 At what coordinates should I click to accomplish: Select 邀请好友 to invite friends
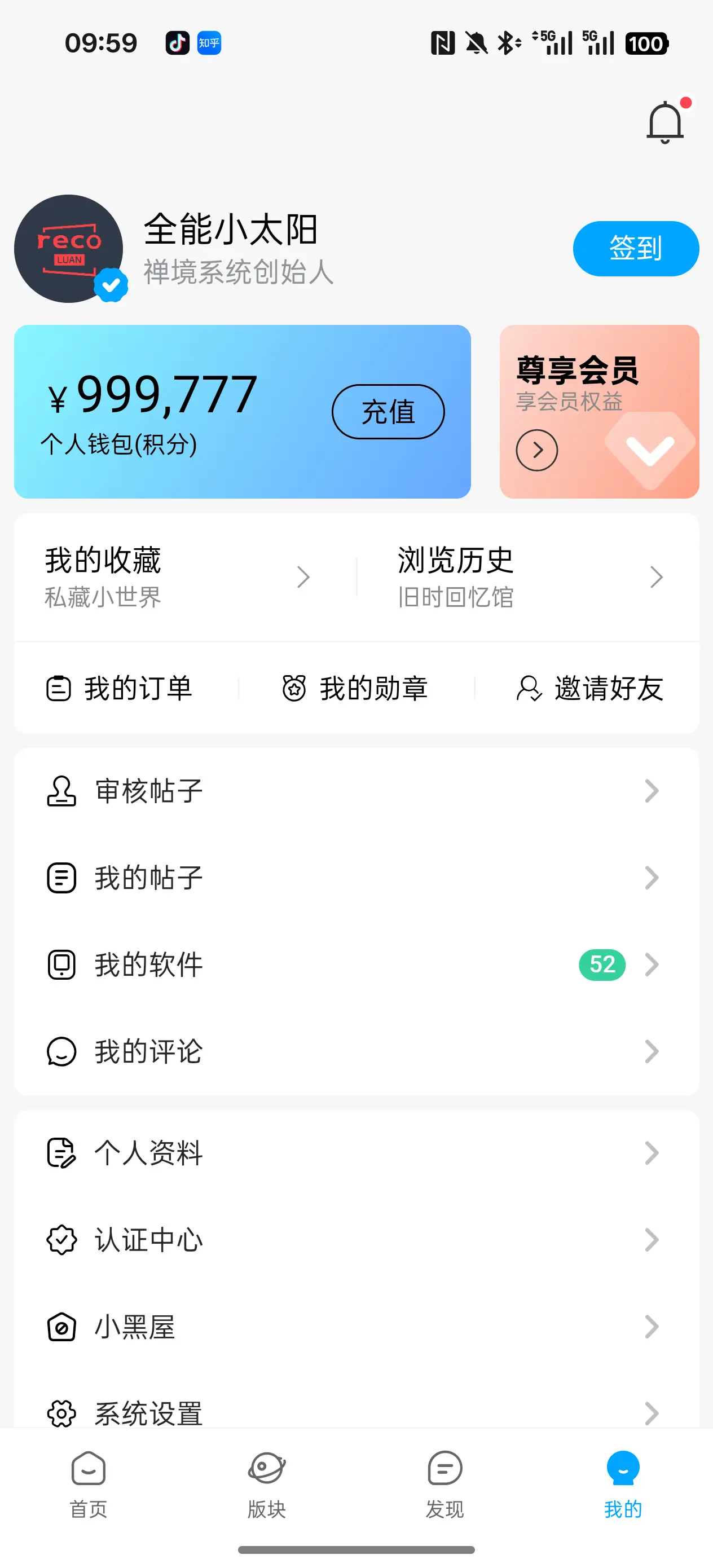pos(589,689)
